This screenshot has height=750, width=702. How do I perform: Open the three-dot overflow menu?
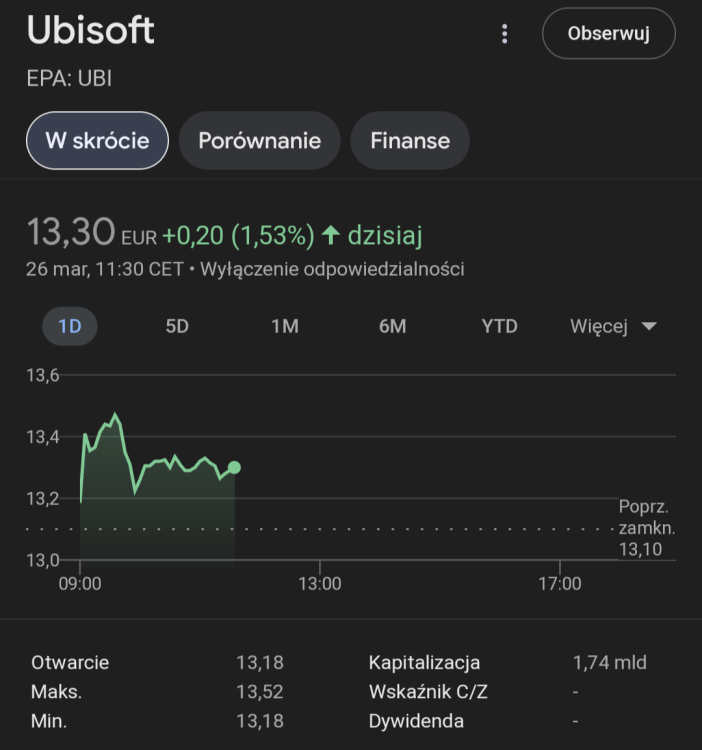pos(504,34)
